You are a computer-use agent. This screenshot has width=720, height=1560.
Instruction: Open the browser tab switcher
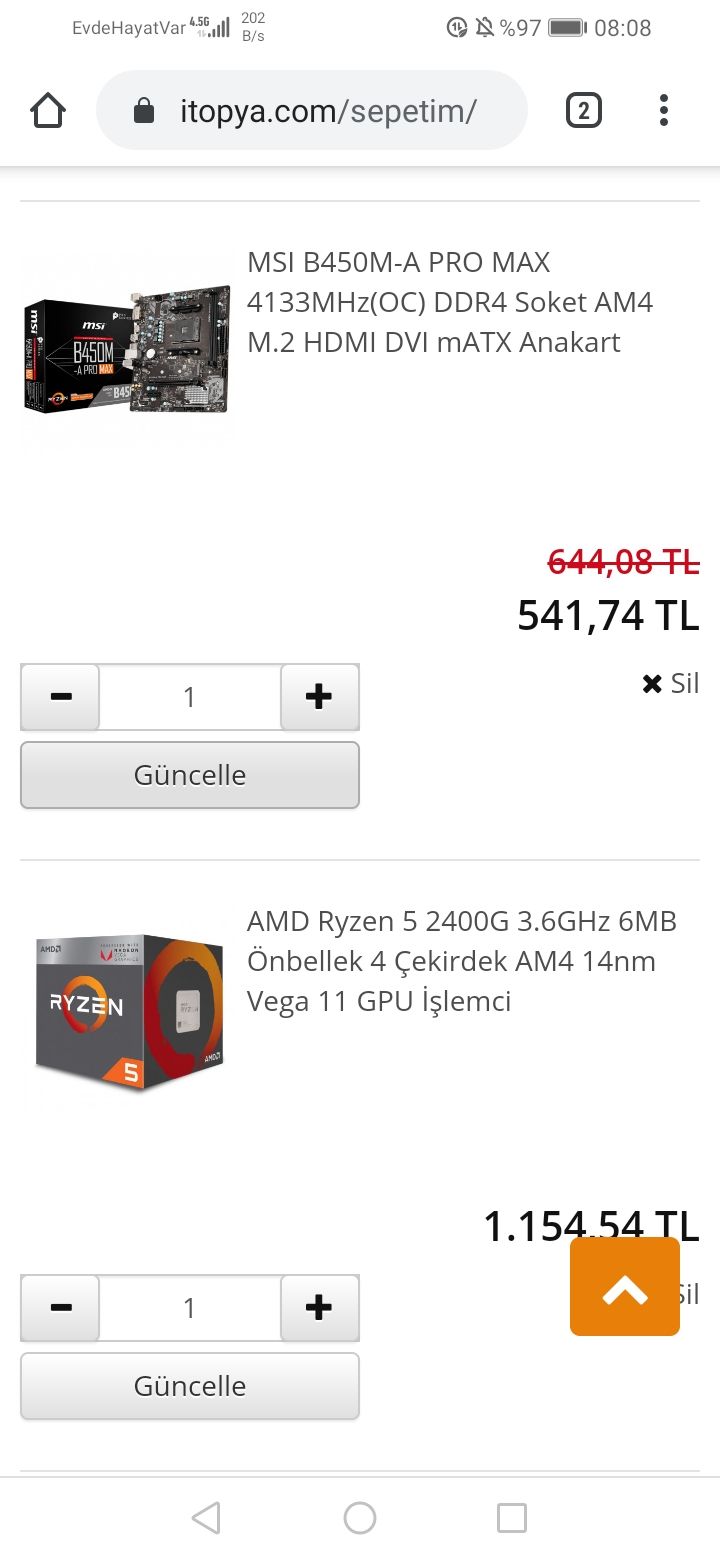[584, 110]
